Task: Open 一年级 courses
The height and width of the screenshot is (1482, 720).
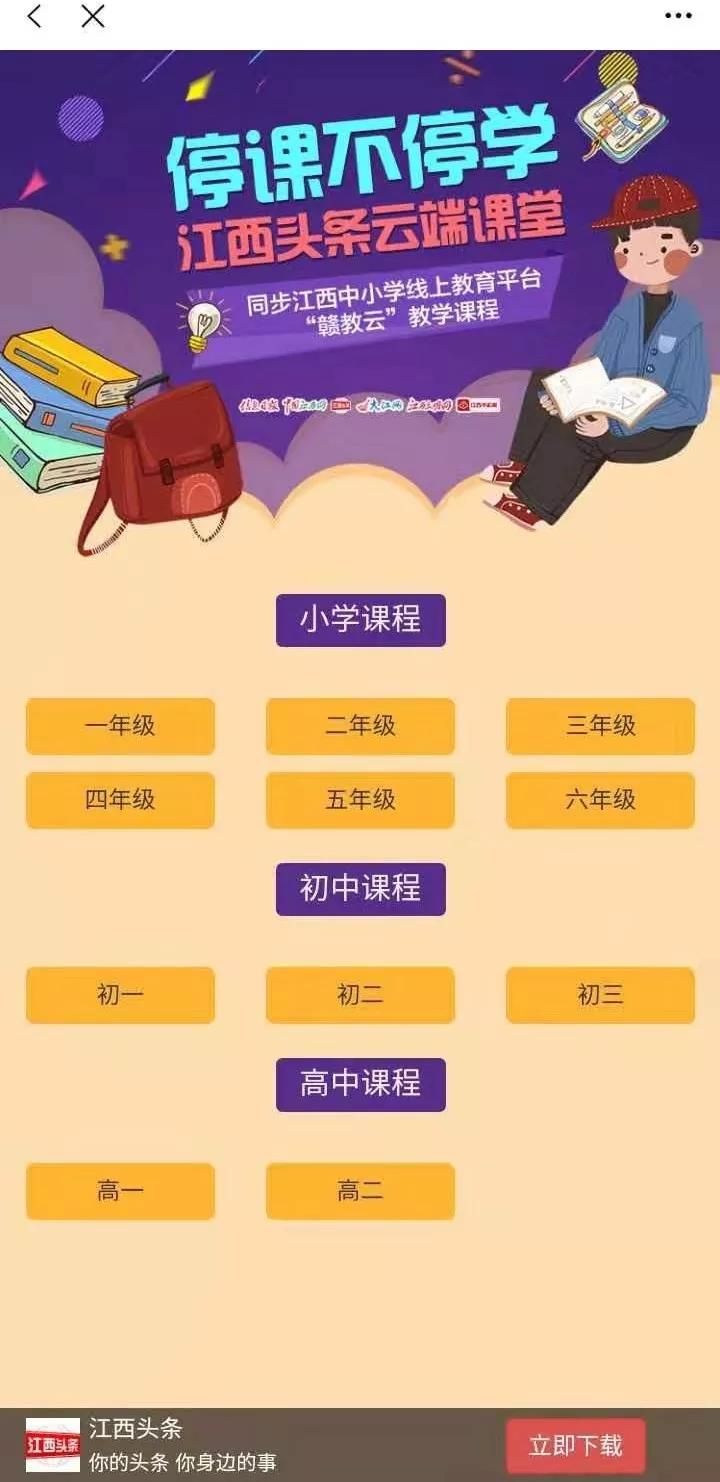Action: point(120,726)
